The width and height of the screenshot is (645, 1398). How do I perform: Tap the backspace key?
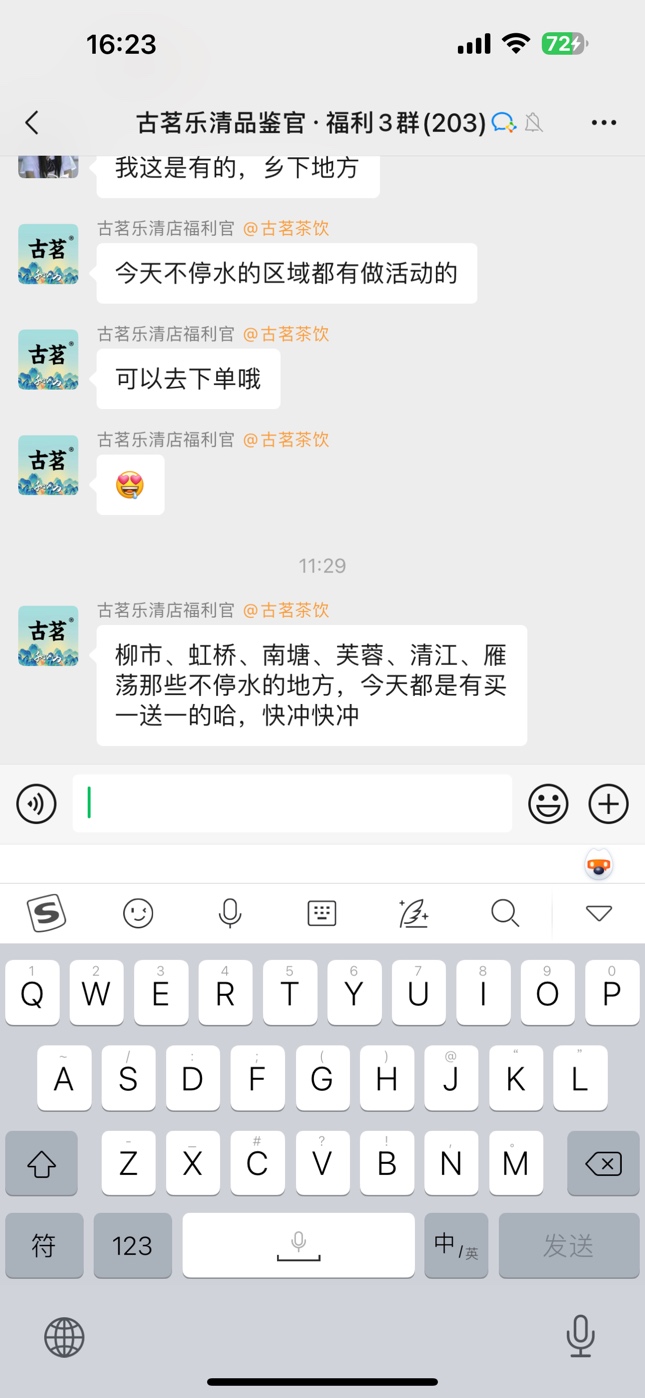point(603,1164)
